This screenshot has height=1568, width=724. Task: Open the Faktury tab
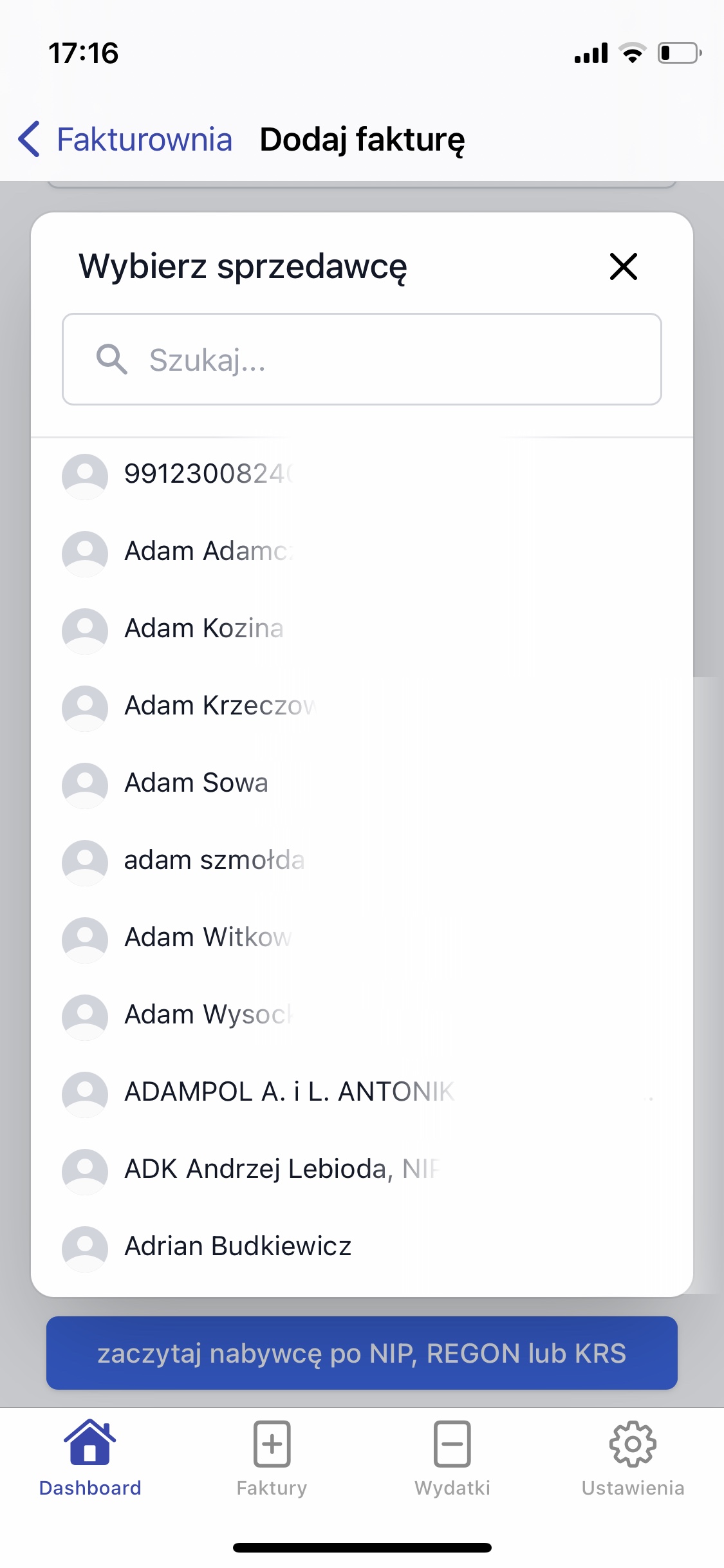(x=272, y=1458)
